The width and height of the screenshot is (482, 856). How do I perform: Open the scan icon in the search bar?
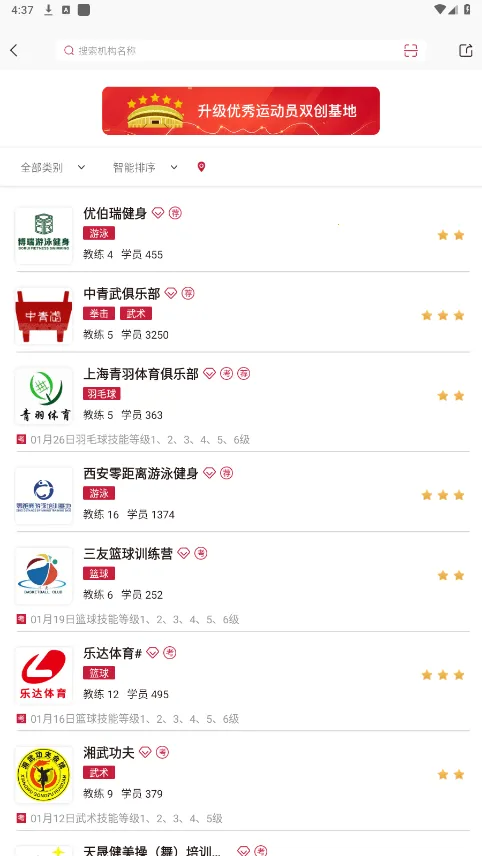tap(410, 51)
